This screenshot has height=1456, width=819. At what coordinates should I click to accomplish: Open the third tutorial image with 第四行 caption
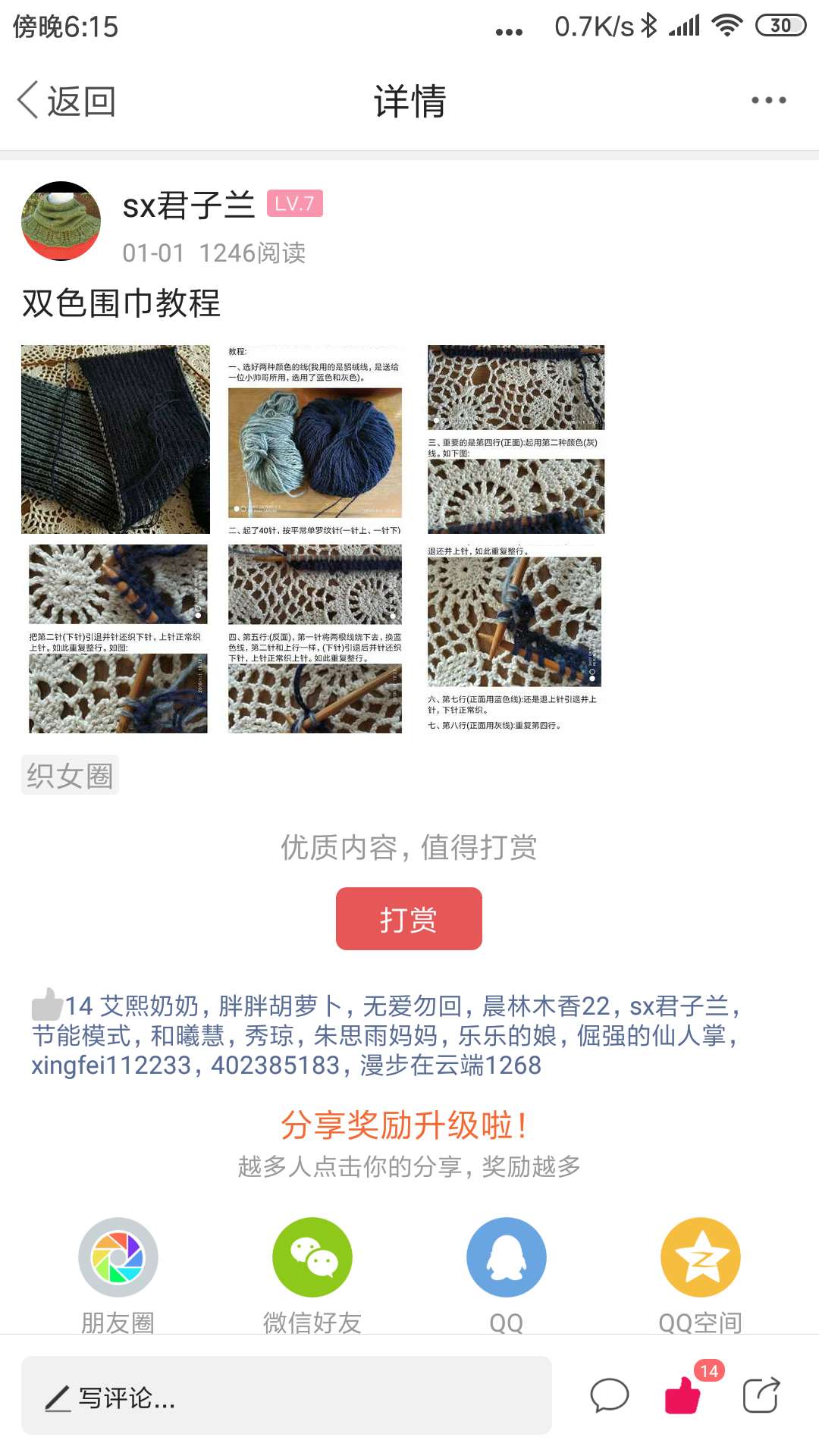(x=516, y=440)
